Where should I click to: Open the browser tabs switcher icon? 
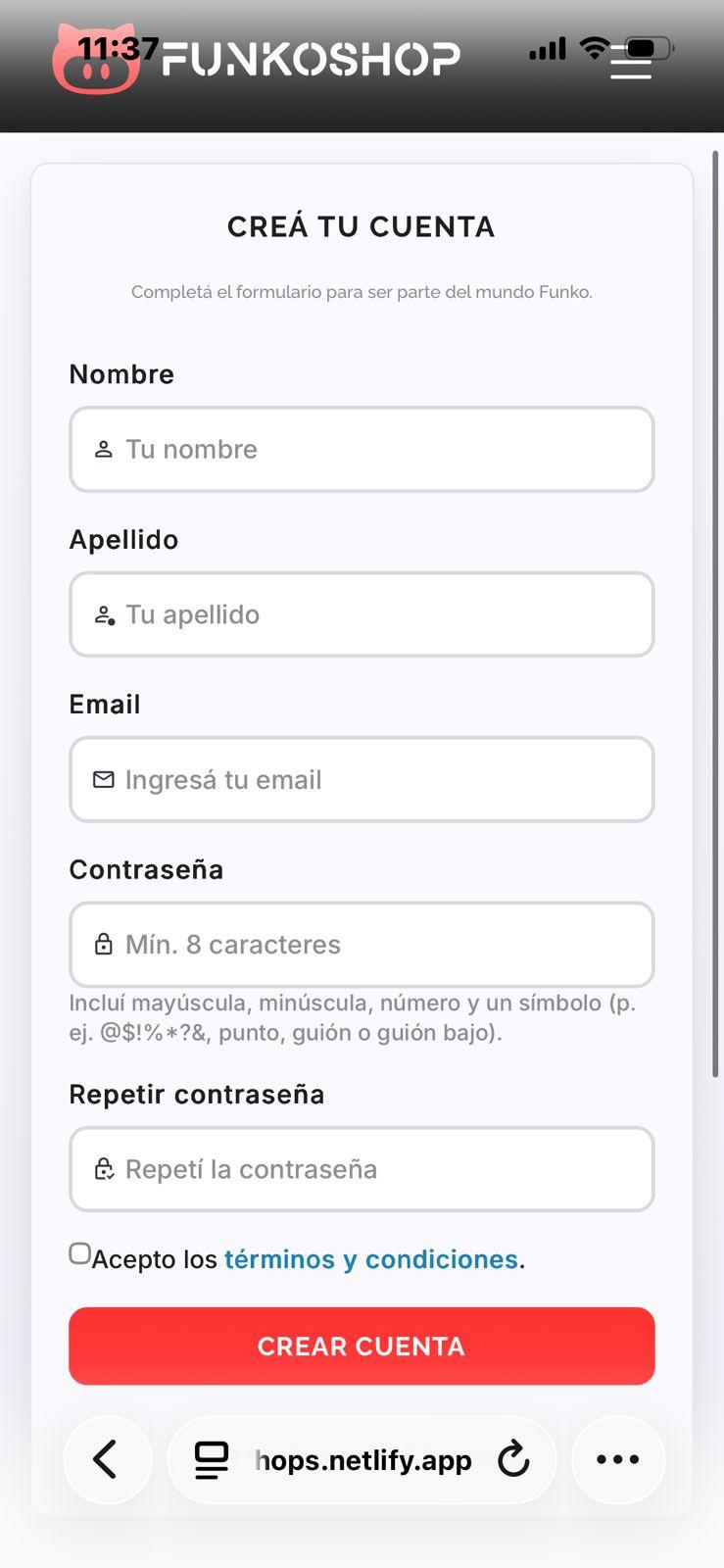coord(210,1459)
